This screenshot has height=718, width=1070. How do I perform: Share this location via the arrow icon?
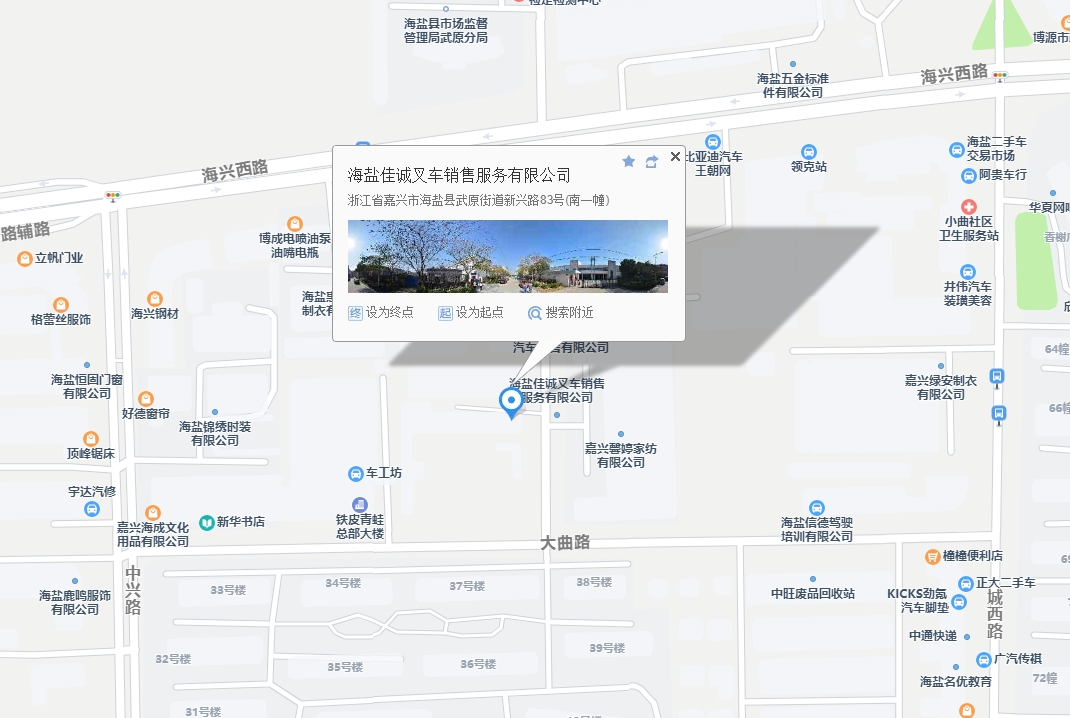(x=652, y=161)
